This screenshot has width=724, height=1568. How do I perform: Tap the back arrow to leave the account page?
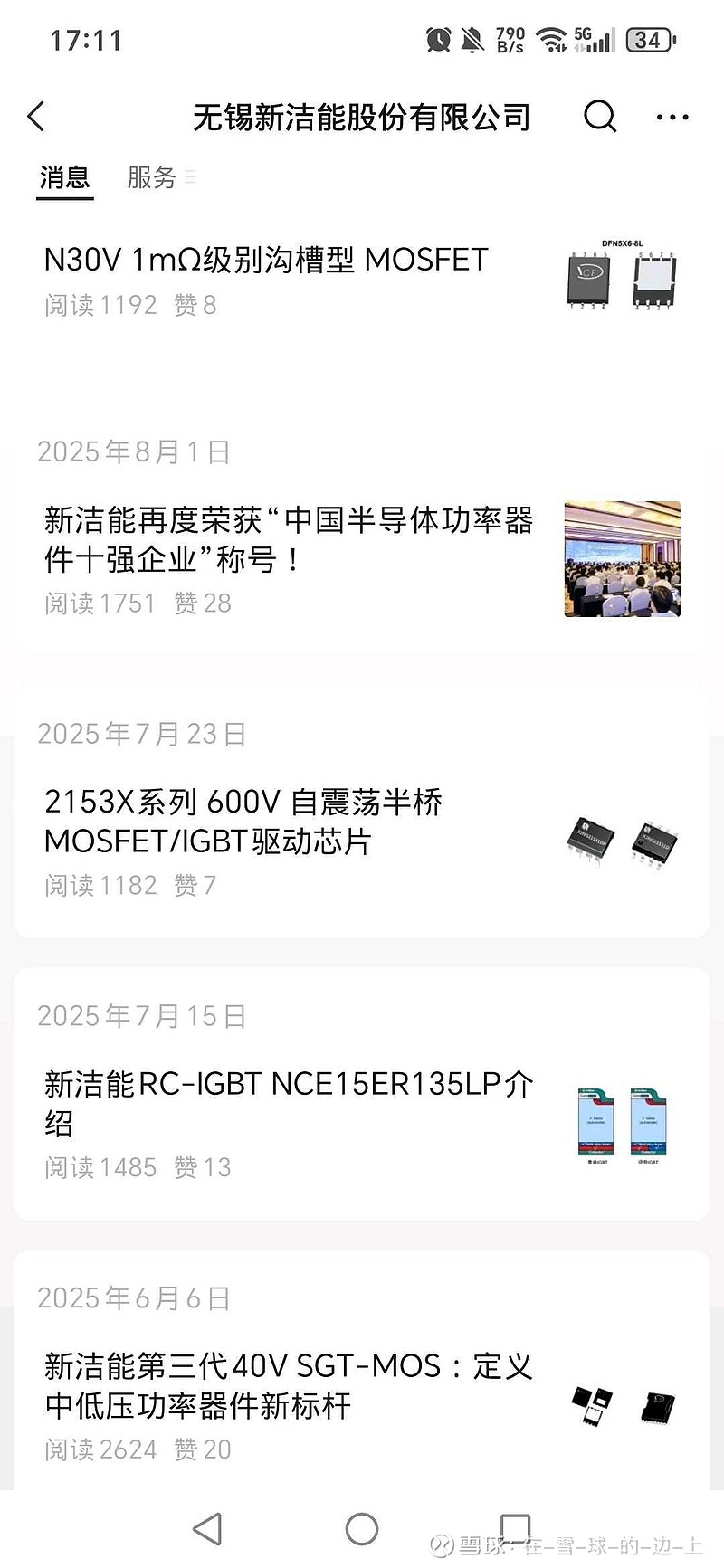(35, 117)
